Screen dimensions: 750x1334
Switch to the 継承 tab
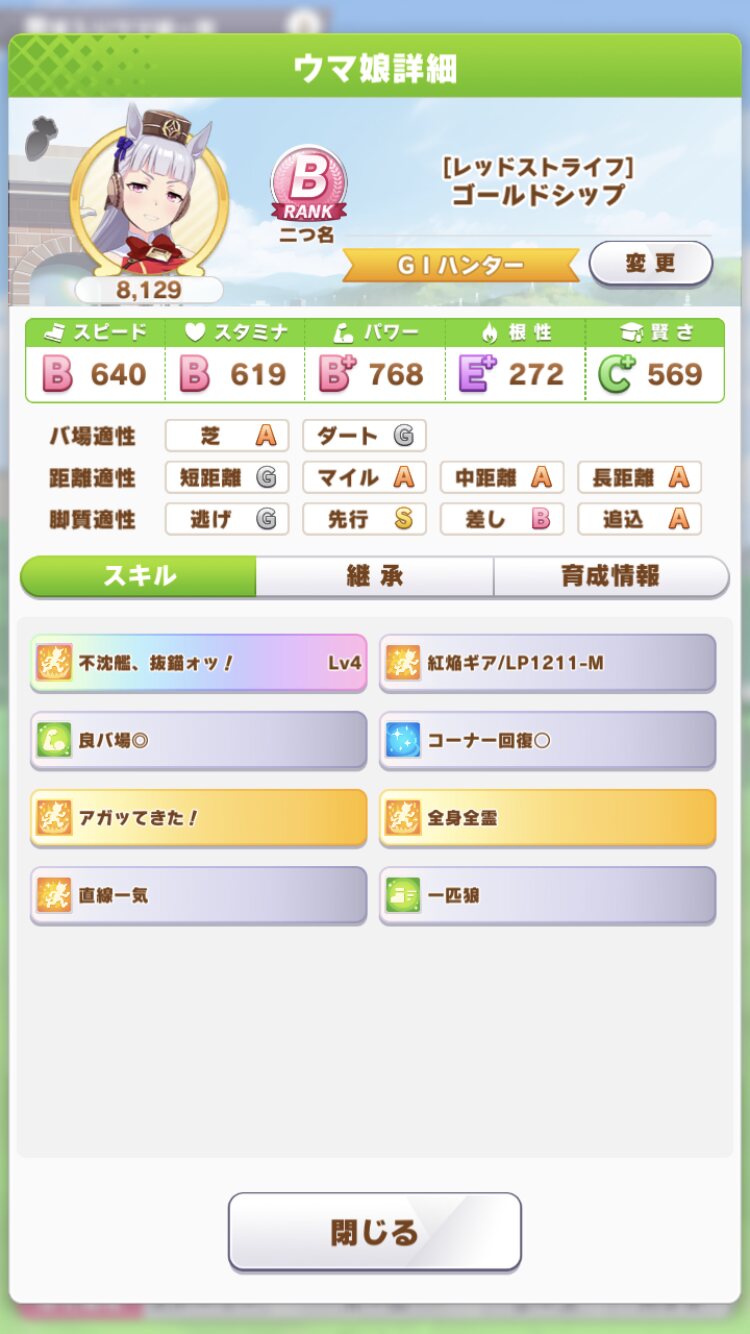pyautogui.click(x=374, y=577)
